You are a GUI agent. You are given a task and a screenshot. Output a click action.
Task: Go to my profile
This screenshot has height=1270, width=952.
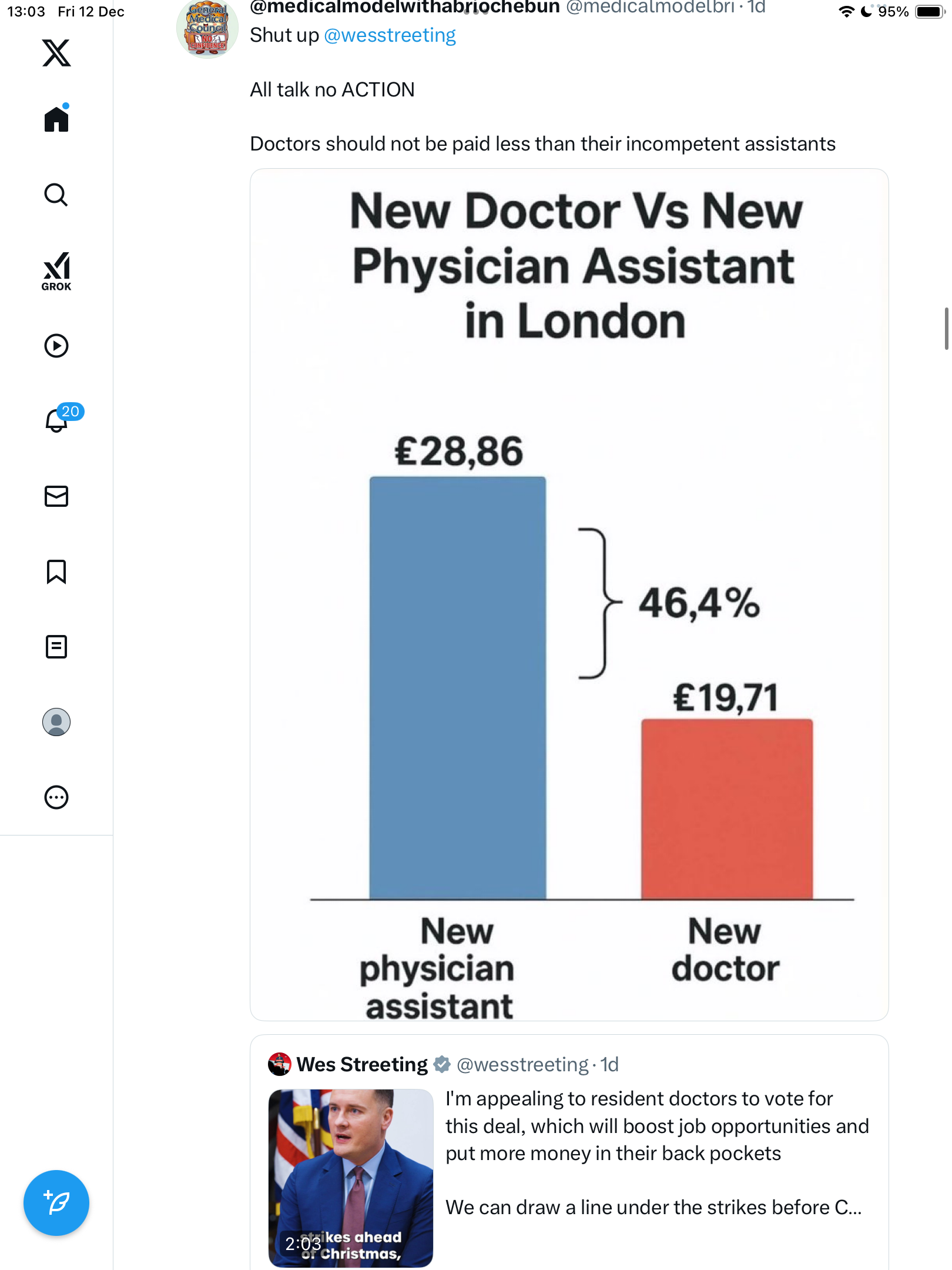point(56,722)
